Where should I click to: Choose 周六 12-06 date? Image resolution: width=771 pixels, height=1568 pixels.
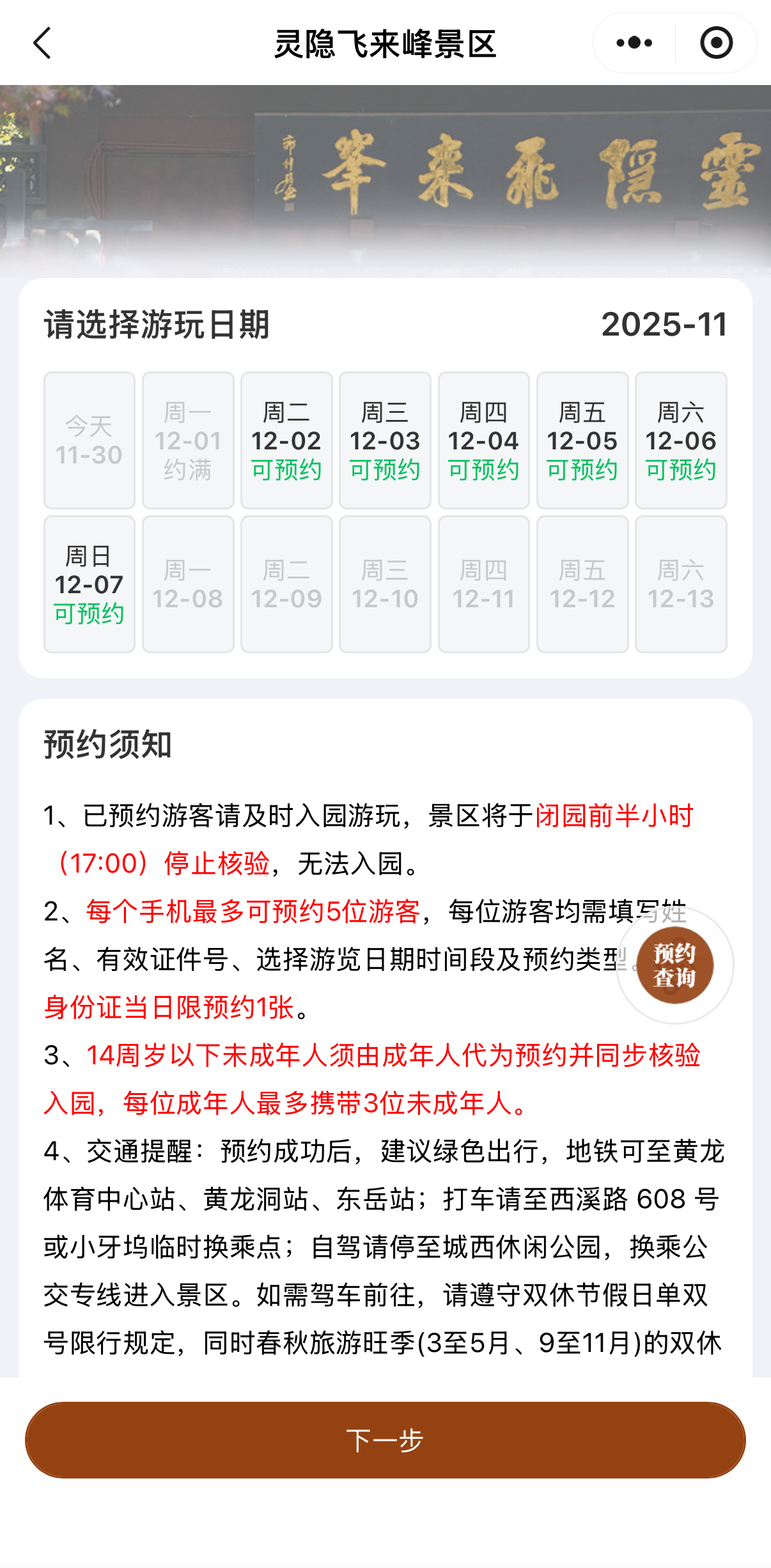pyautogui.click(x=681, y=440)
